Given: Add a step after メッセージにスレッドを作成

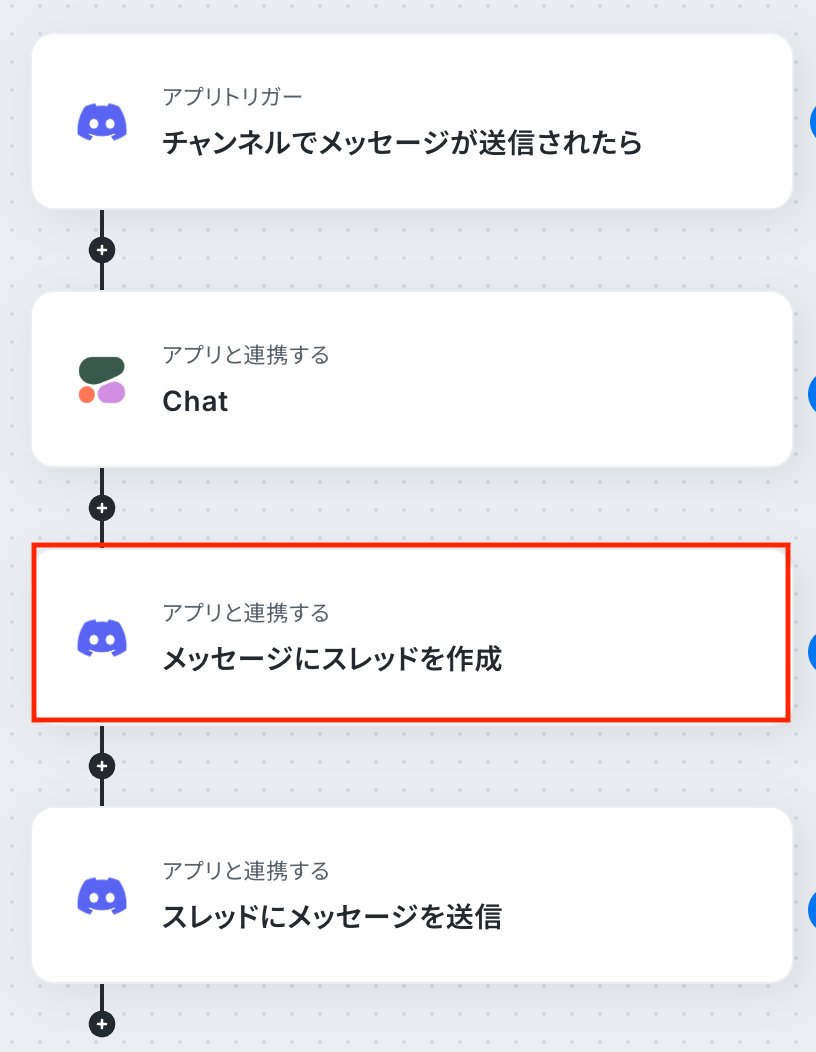Looking at the screenshot, I should (x=102, y=766).
